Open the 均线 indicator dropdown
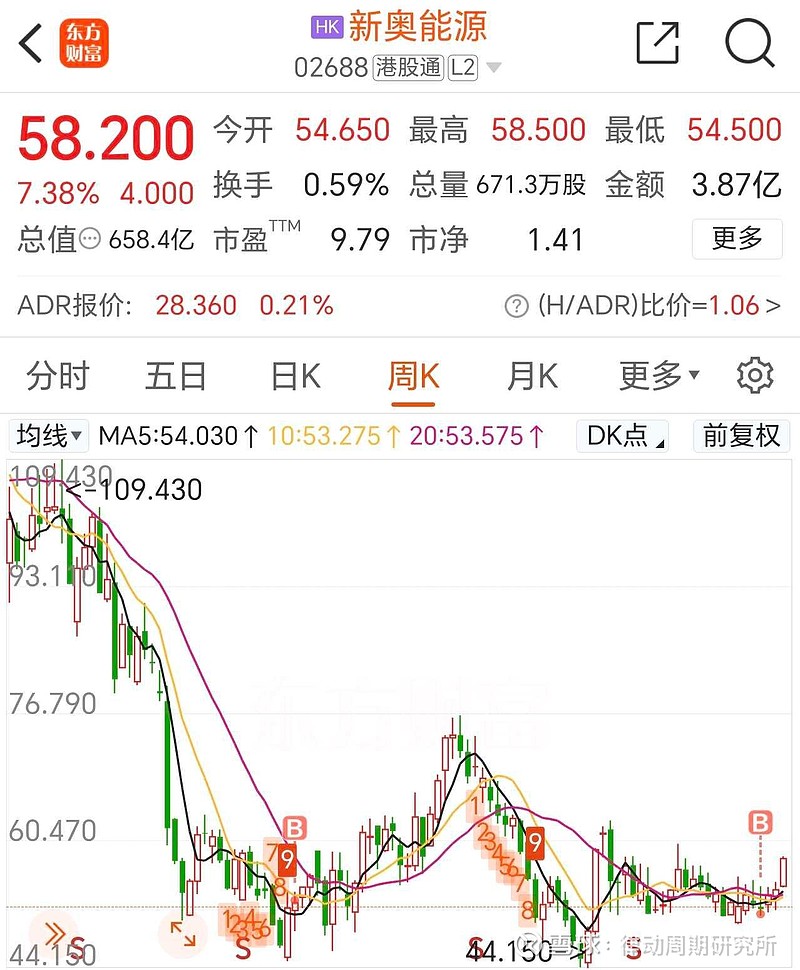This screenshot has height=970, width=800. tap(49, 436)
